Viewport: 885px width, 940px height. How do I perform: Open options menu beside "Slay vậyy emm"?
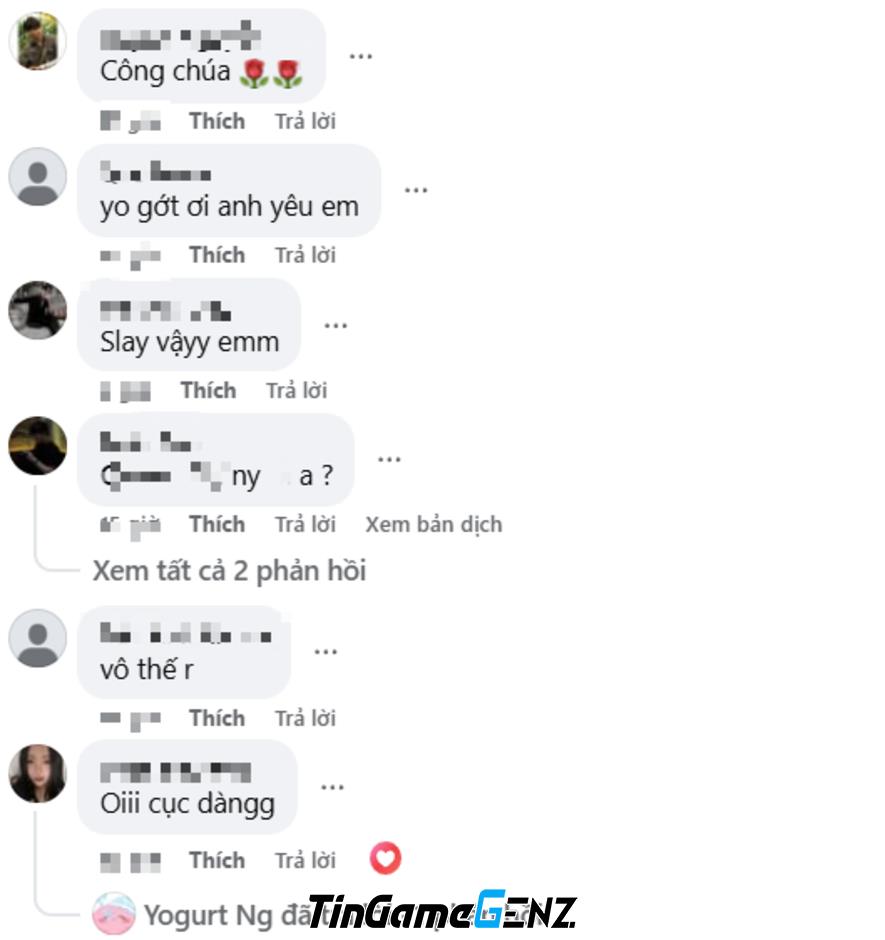click(335, 324)
